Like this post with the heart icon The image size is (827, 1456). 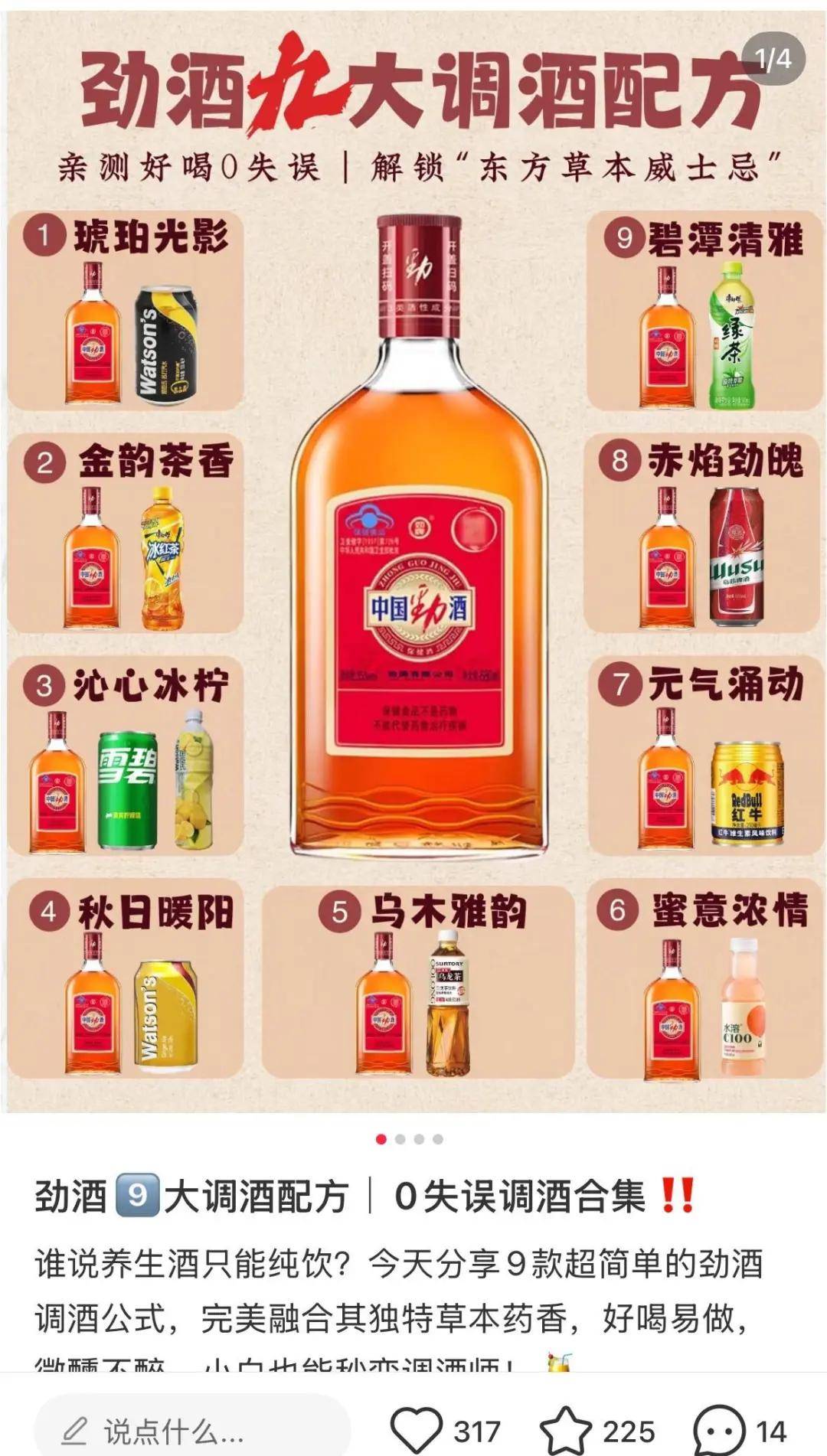[x=417, y=1430]
